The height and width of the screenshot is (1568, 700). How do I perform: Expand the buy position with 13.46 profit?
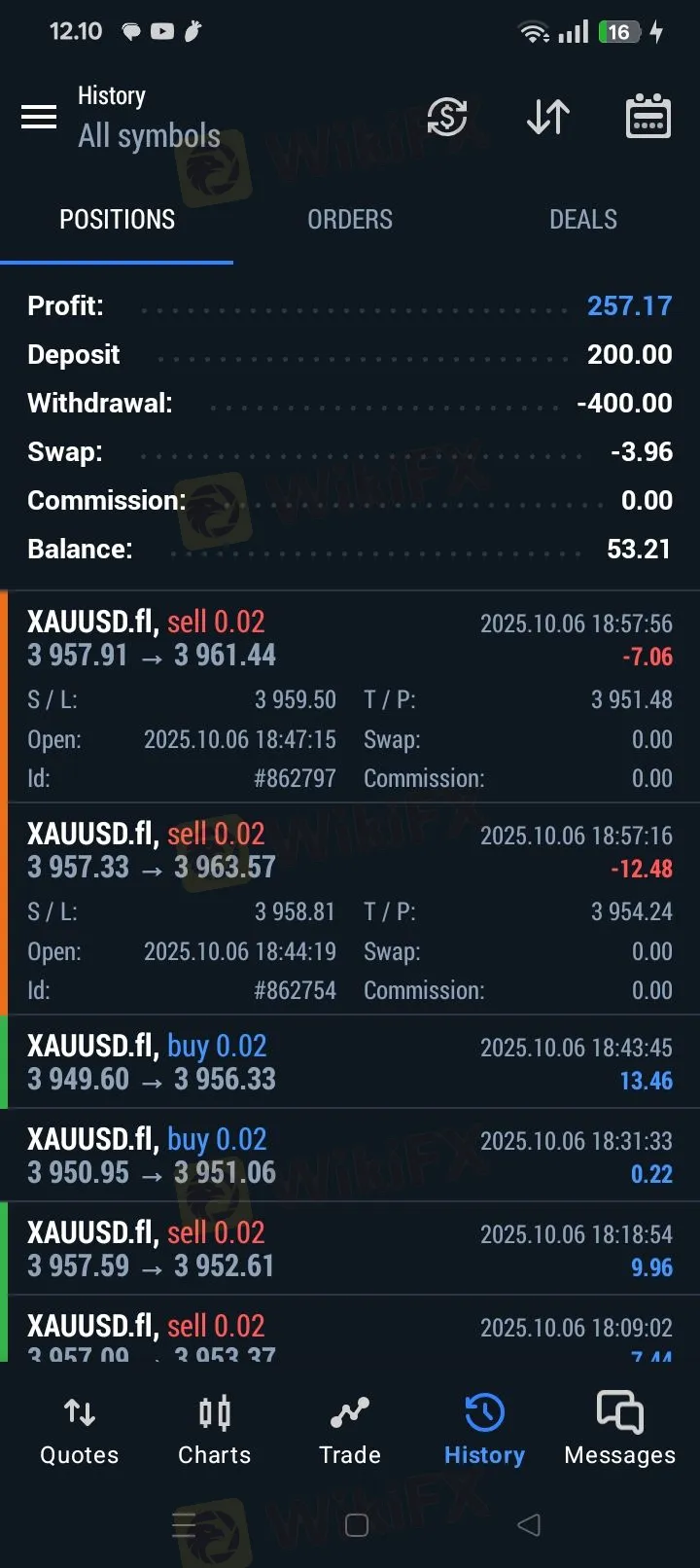coord(350,1062)
